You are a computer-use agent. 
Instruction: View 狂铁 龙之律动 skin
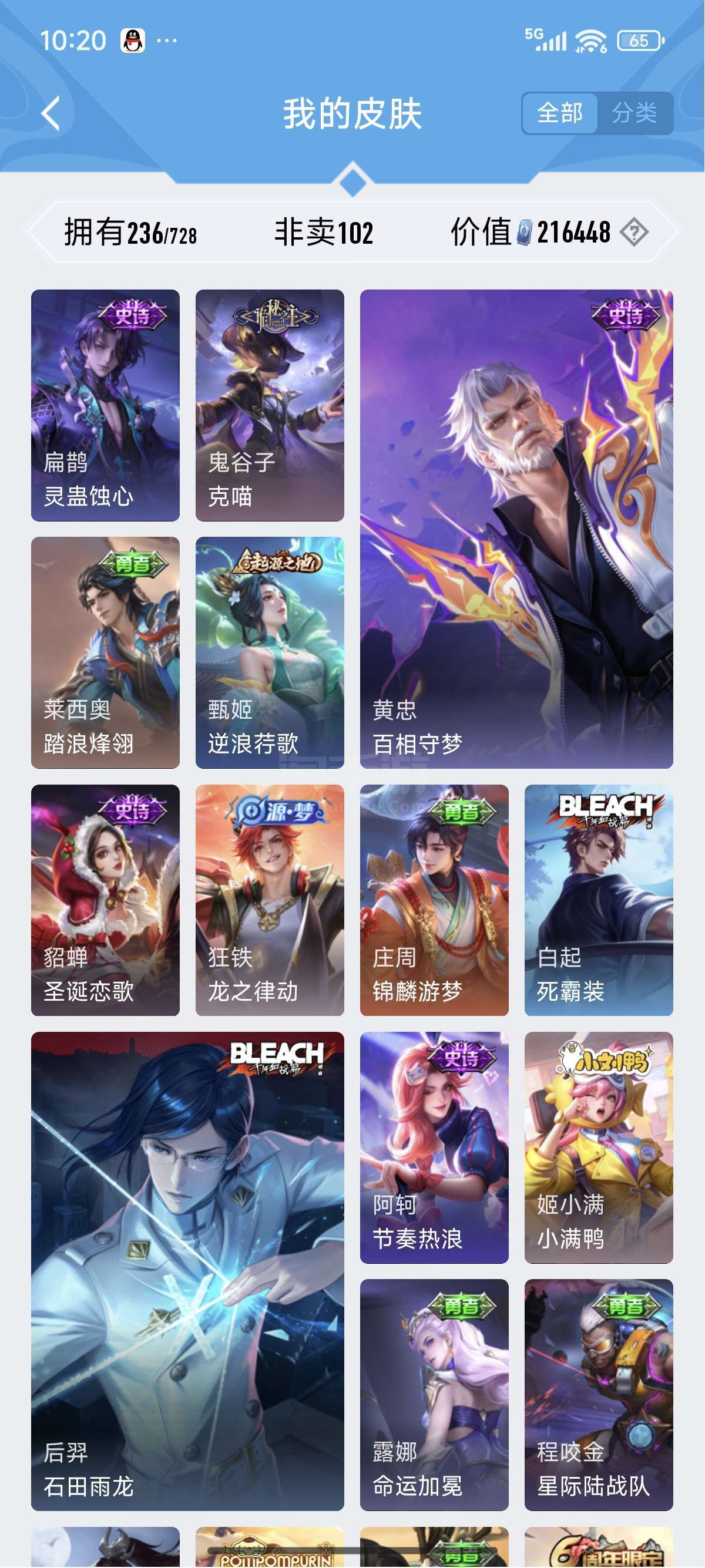[x=270, y=900]
